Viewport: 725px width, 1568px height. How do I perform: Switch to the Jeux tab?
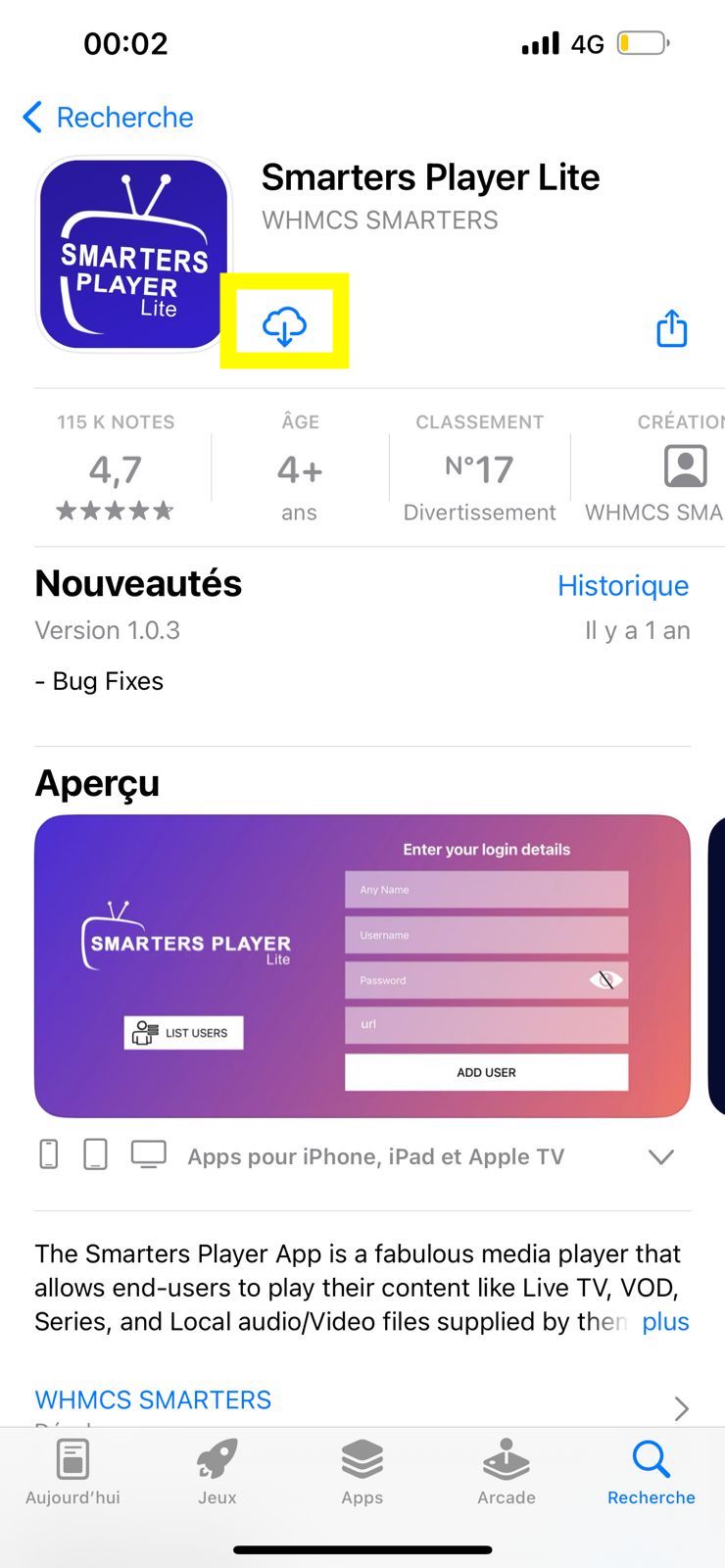click(217, 1472)
